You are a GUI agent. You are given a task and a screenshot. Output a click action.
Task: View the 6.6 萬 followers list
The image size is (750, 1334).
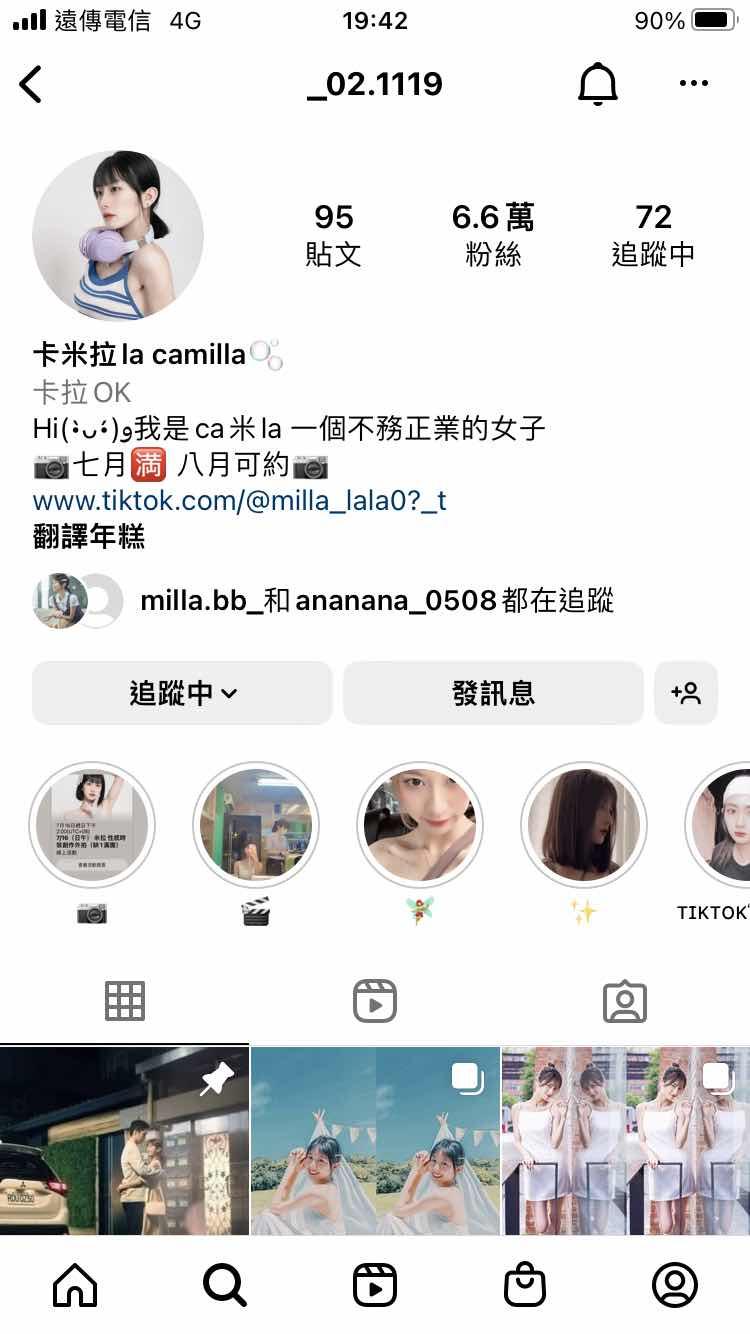[x=493, y=234]
